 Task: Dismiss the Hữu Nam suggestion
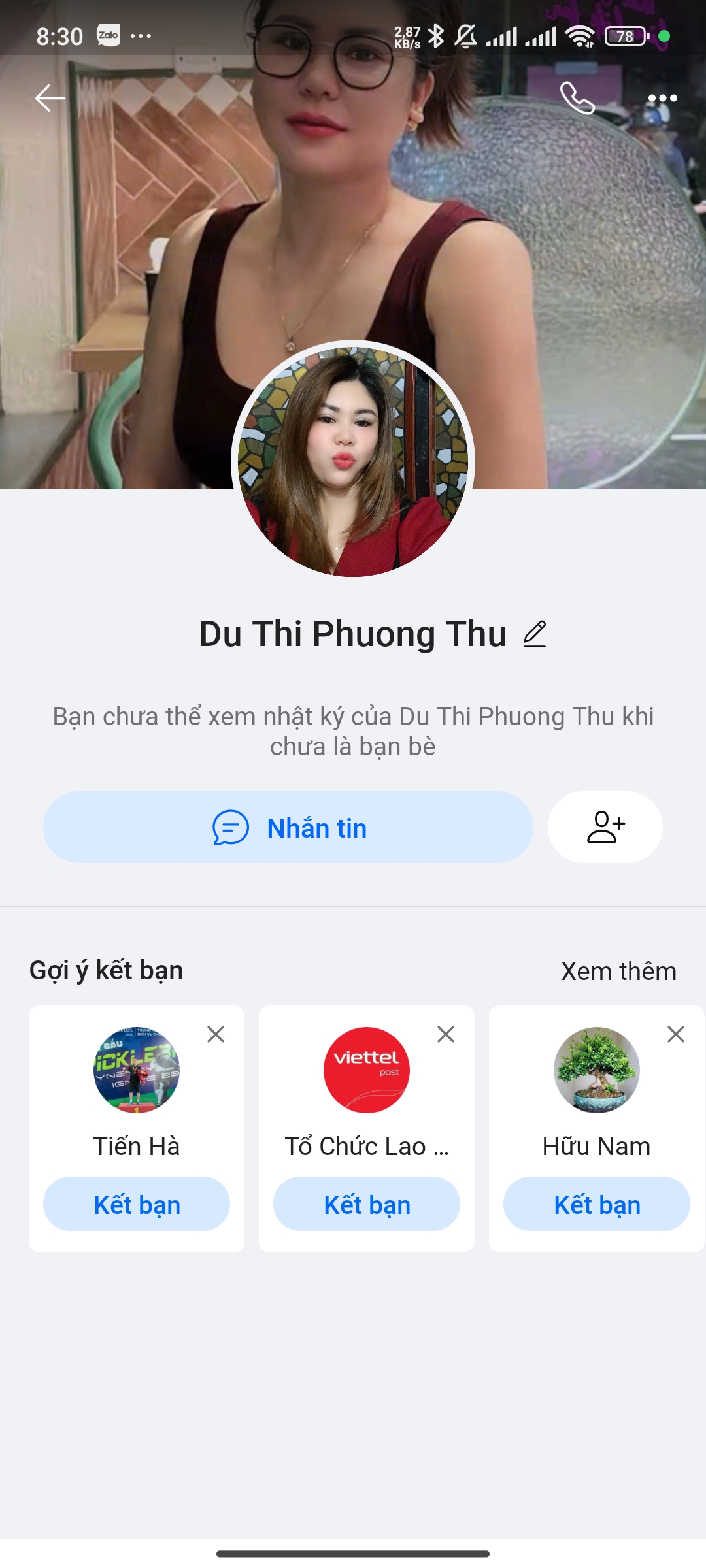676,1034
